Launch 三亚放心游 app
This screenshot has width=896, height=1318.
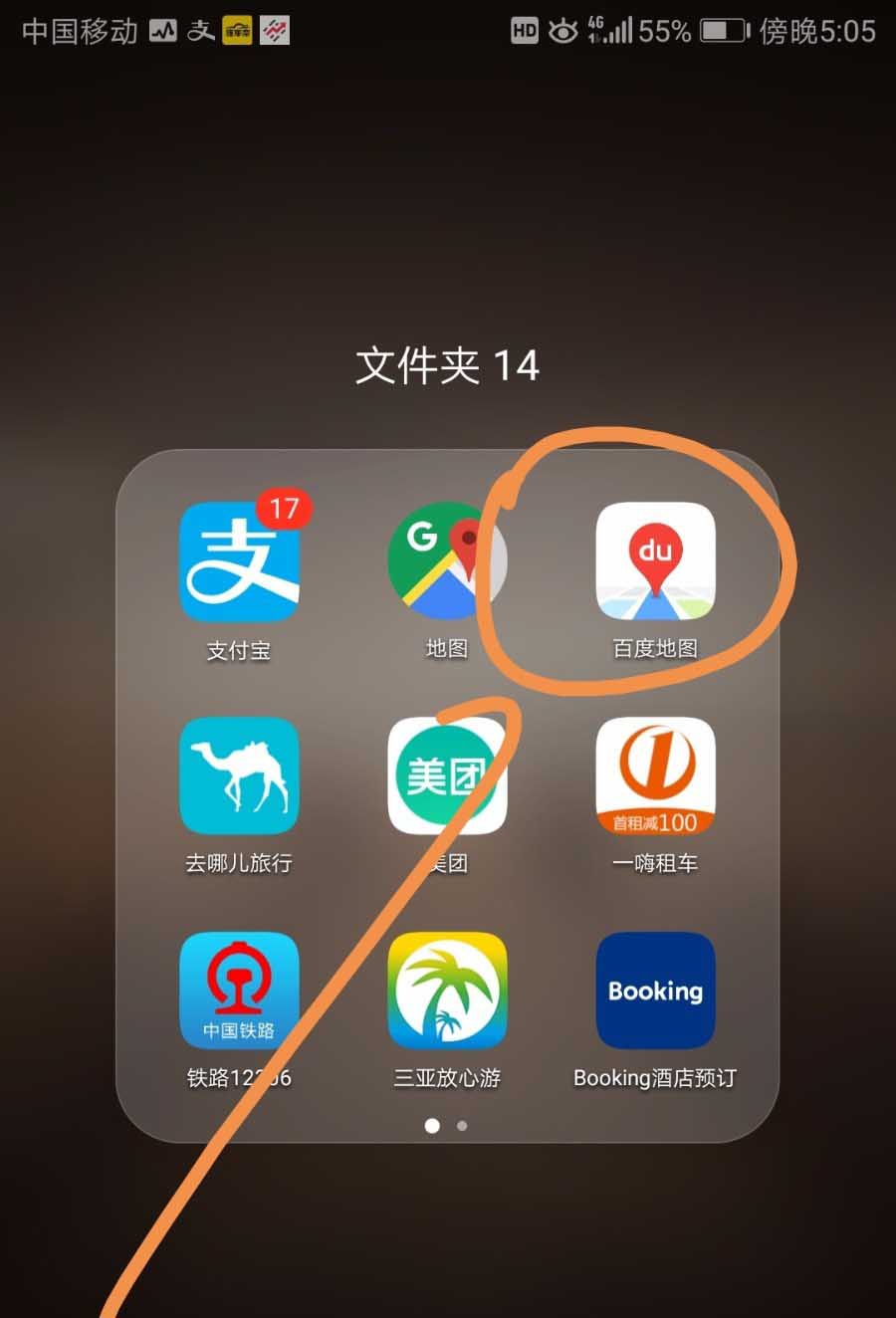[x=447, y=991]
